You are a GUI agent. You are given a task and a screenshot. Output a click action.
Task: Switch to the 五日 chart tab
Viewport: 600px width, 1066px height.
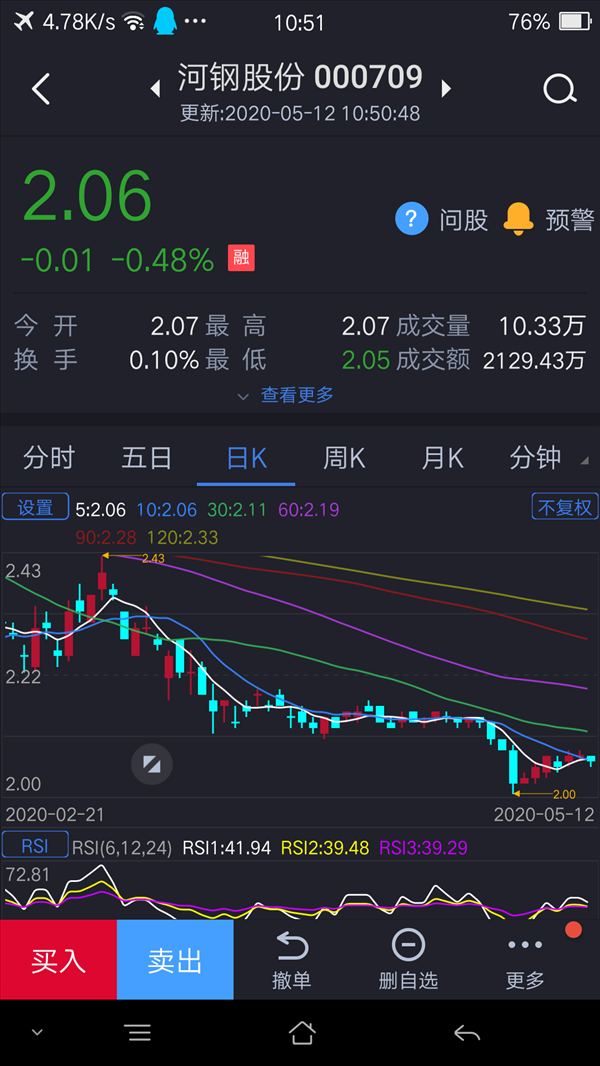point(147,459)
